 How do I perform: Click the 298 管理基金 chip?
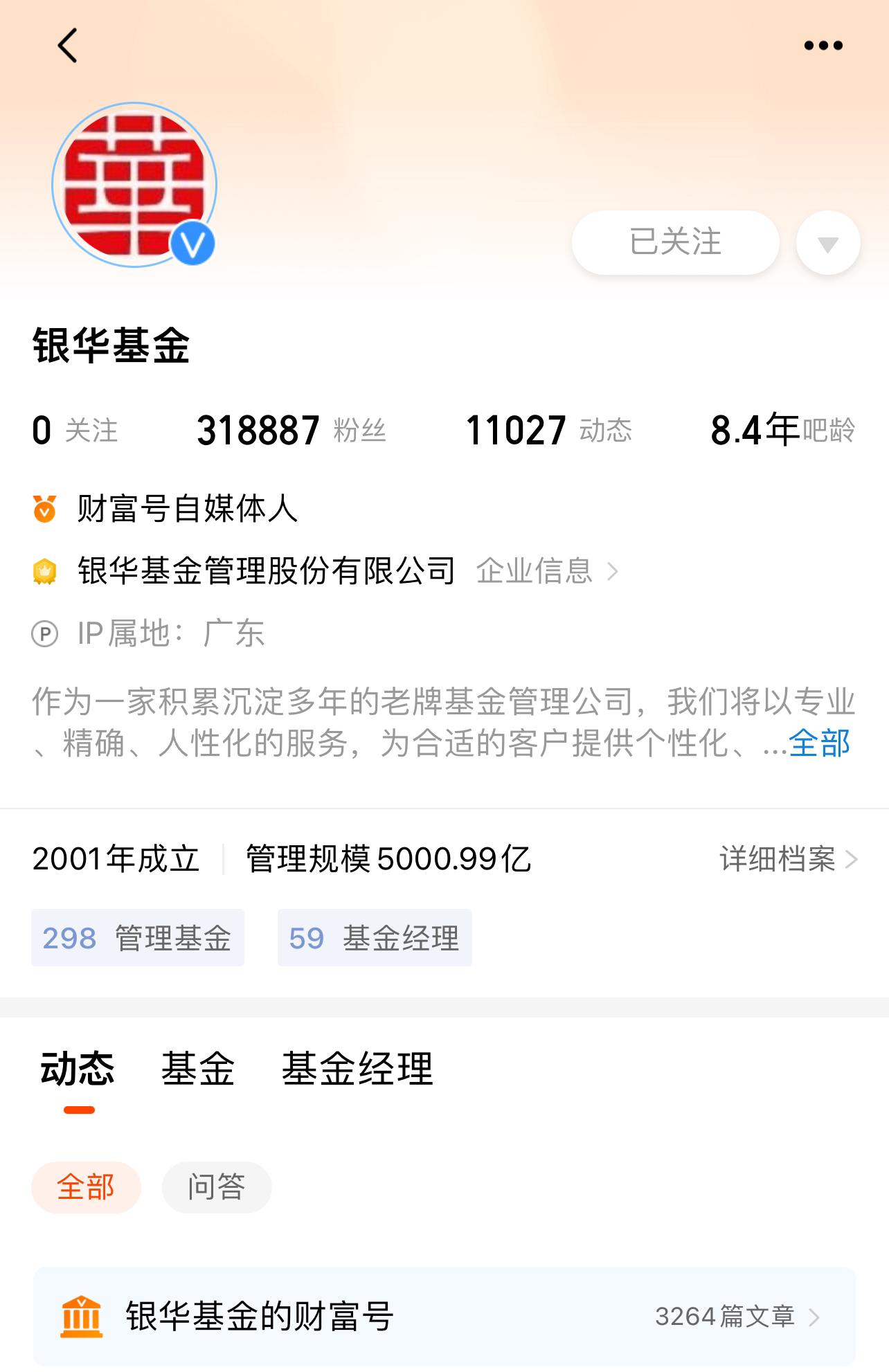pos(136,937)
